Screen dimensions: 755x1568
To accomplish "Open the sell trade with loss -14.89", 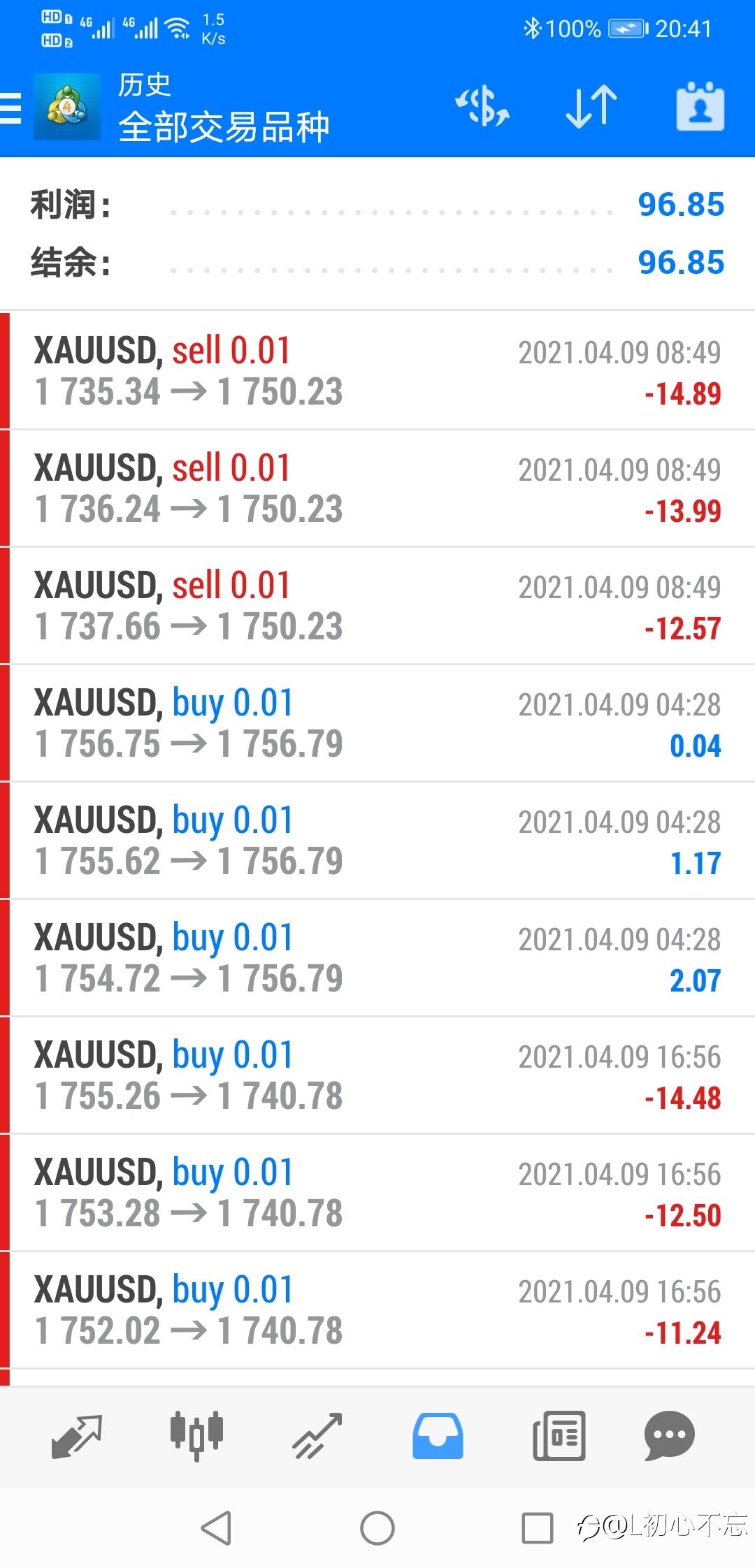I will (x=377, y=371).
